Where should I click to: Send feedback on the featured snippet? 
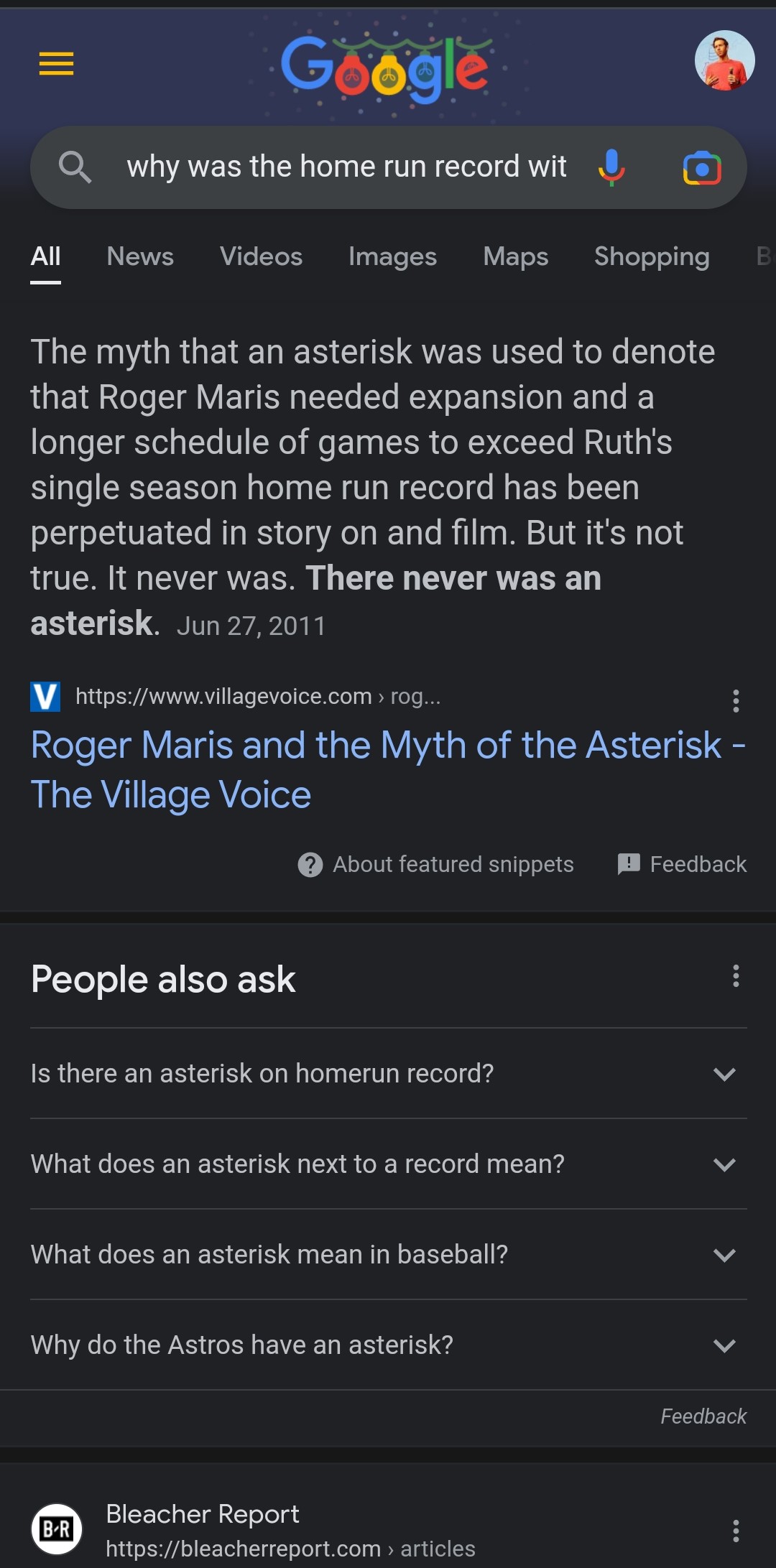point(682,864)
